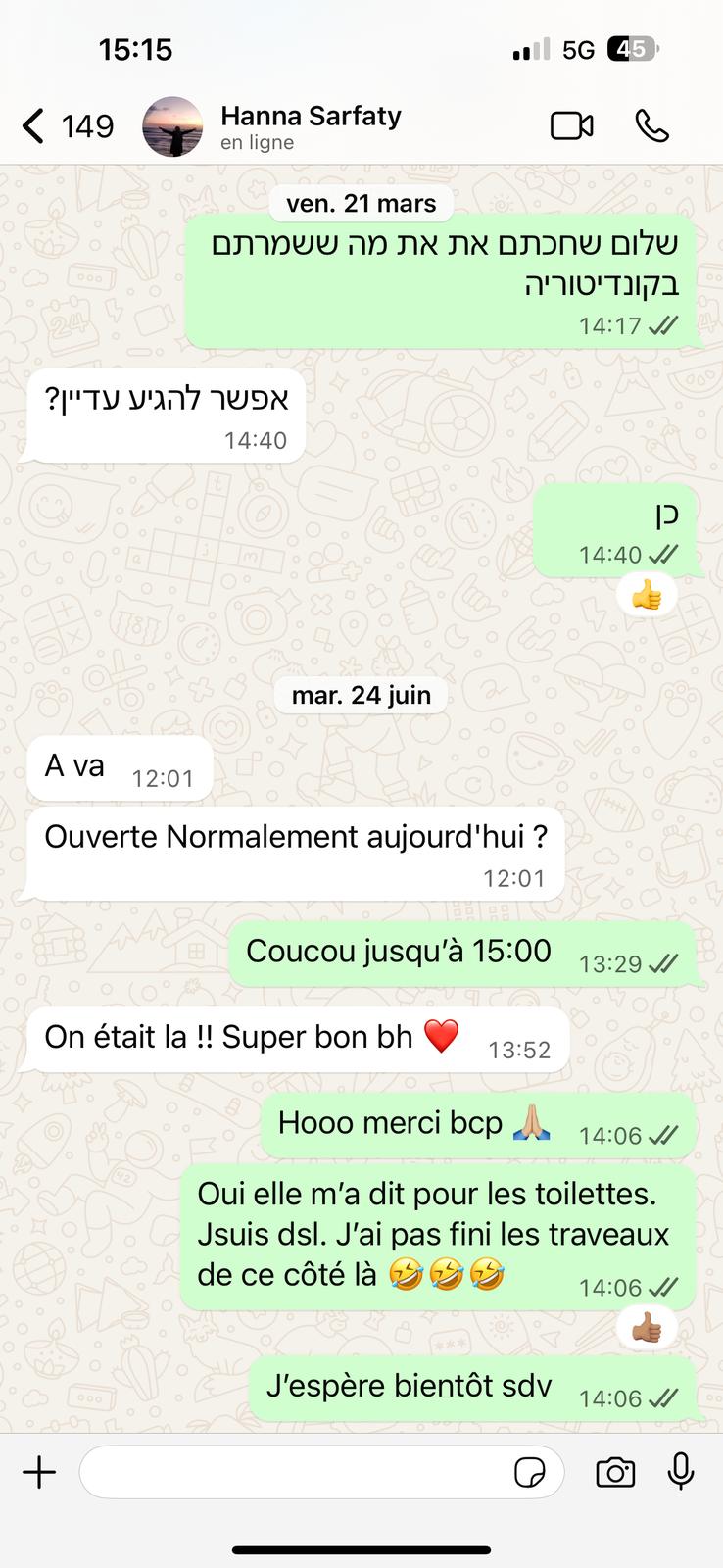Open the attachment plus menu
723x1568 pixels.
(x=39, y=1472)
